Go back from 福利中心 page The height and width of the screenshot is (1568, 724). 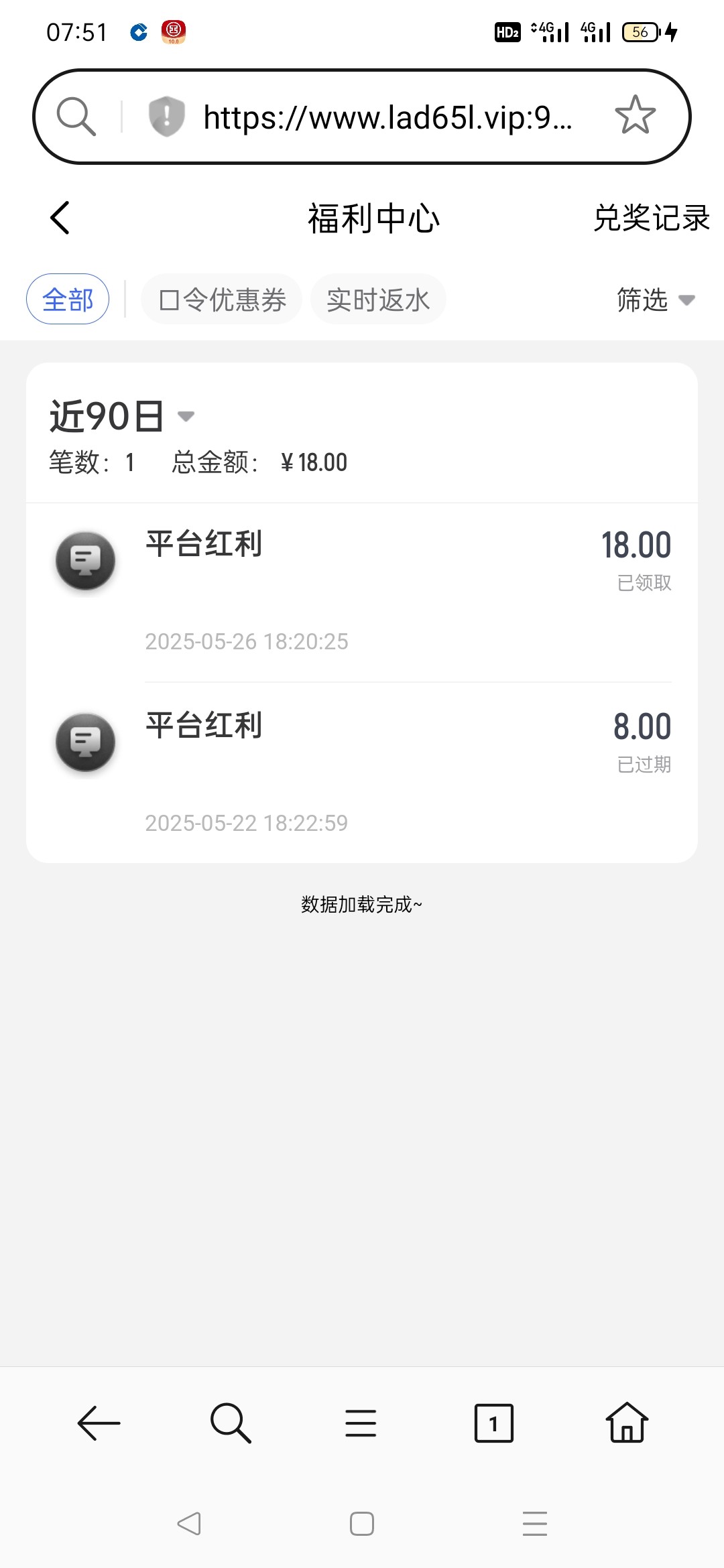[60, 218]
